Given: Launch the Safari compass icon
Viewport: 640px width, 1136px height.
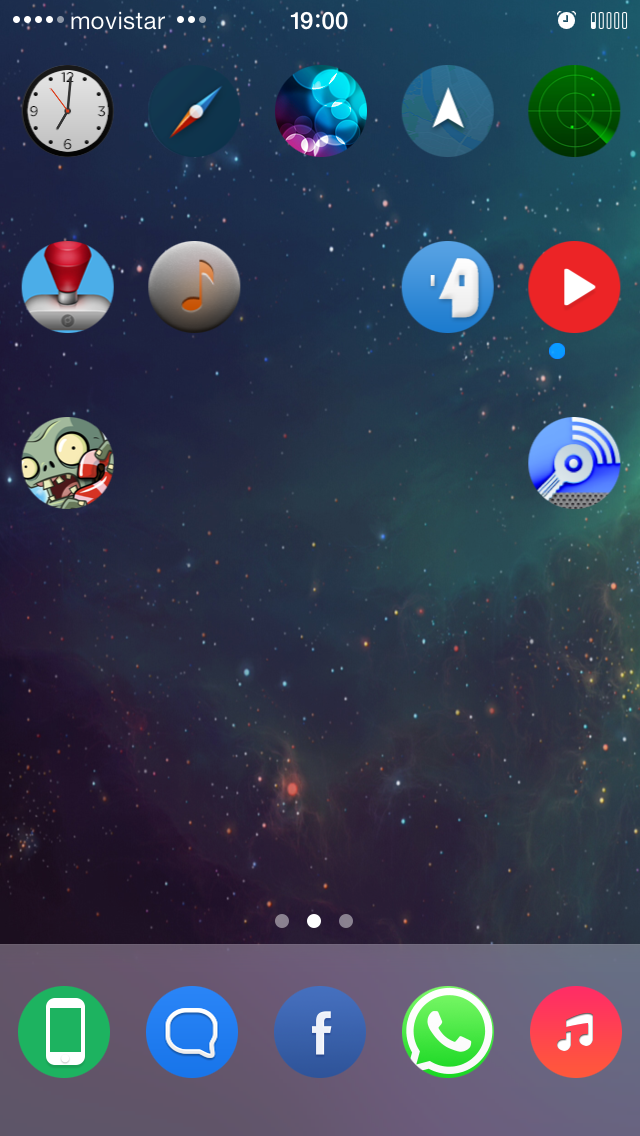Looking at the screenshot, I should click(194, 111).
